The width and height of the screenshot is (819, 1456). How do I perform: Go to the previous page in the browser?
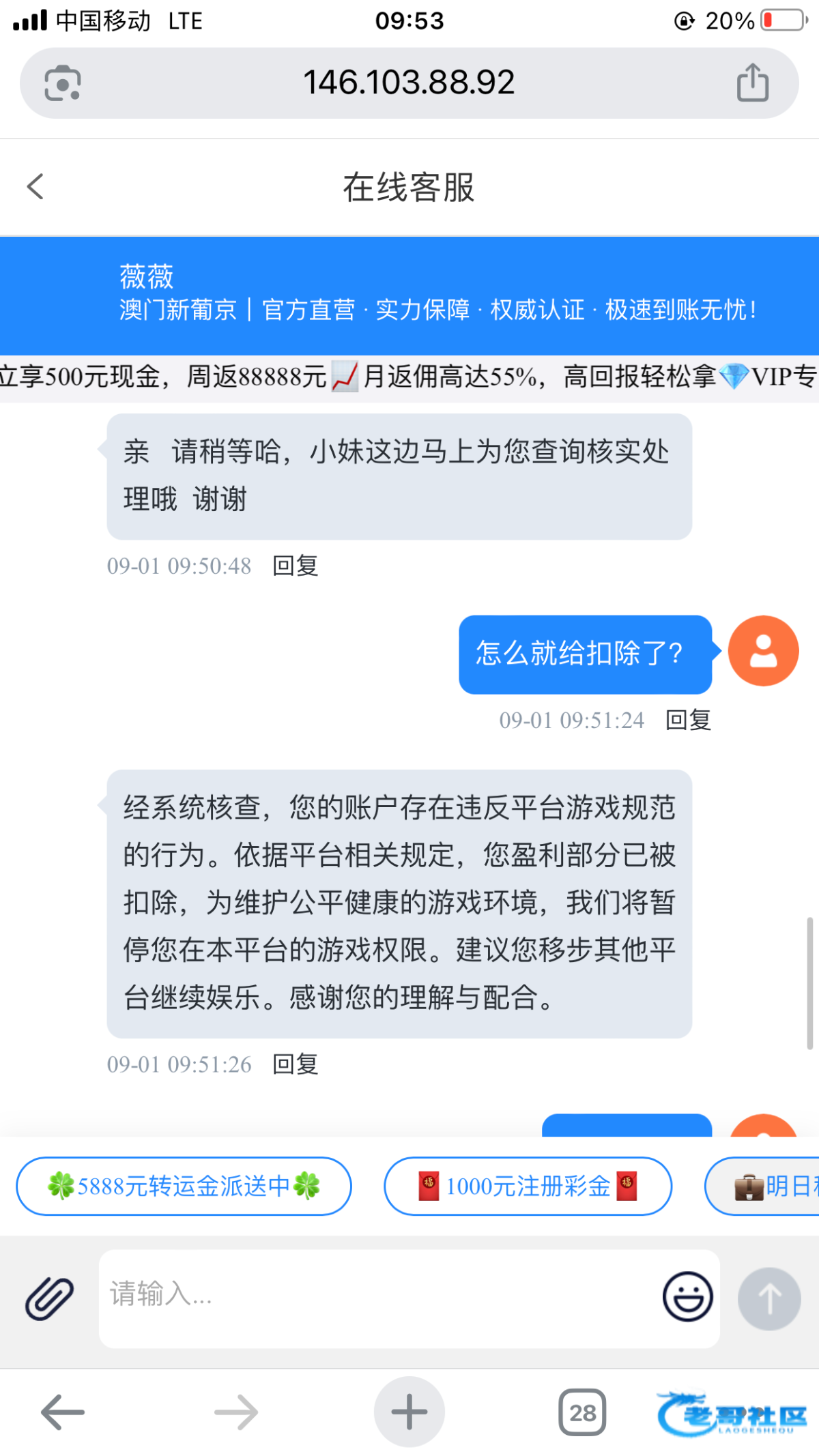pyautogui.click(x=63, y=1412)
